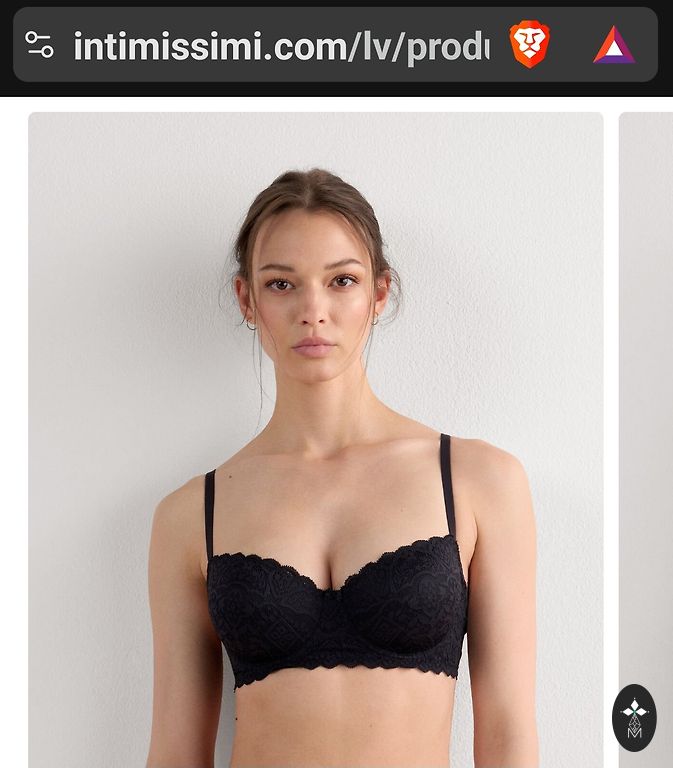Image resolution: width=673 pixels, height=768 pixels.
Task: Tap the intimissimi.com URL address field
Action: [x=281, y=46]
